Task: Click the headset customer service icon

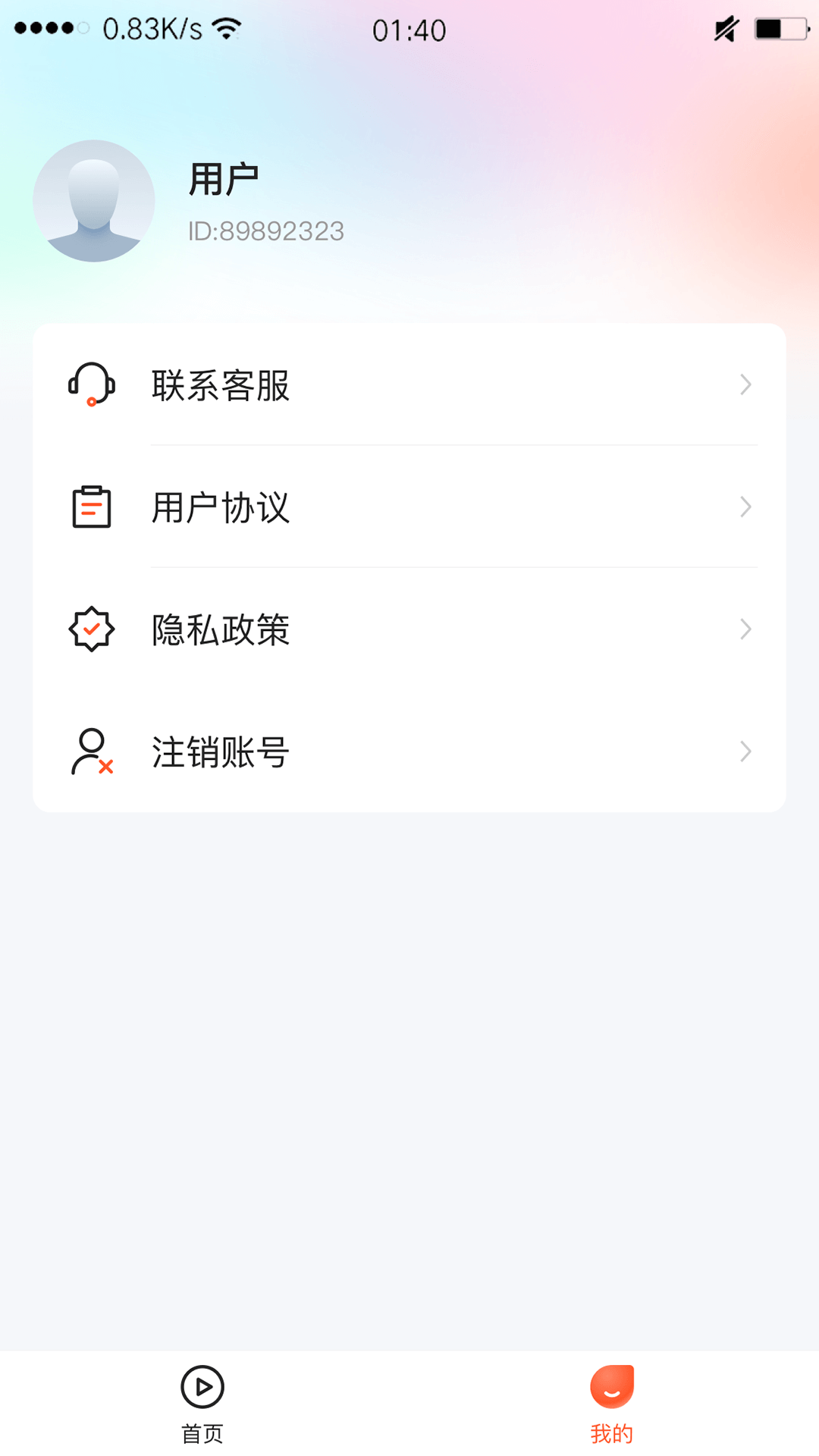Action: point(91,385)
